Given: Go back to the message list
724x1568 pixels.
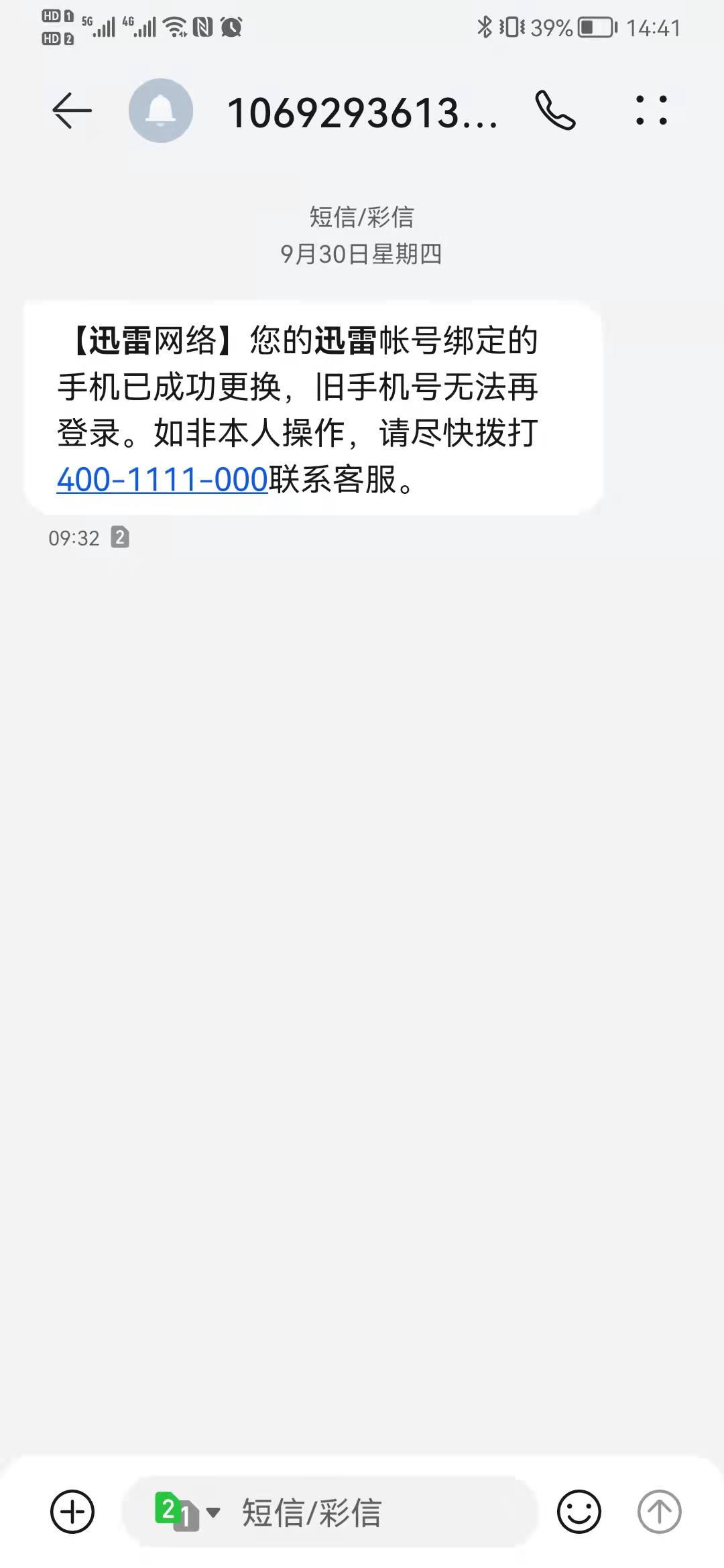Looking at the screenshot, I should tap(72, 111).
